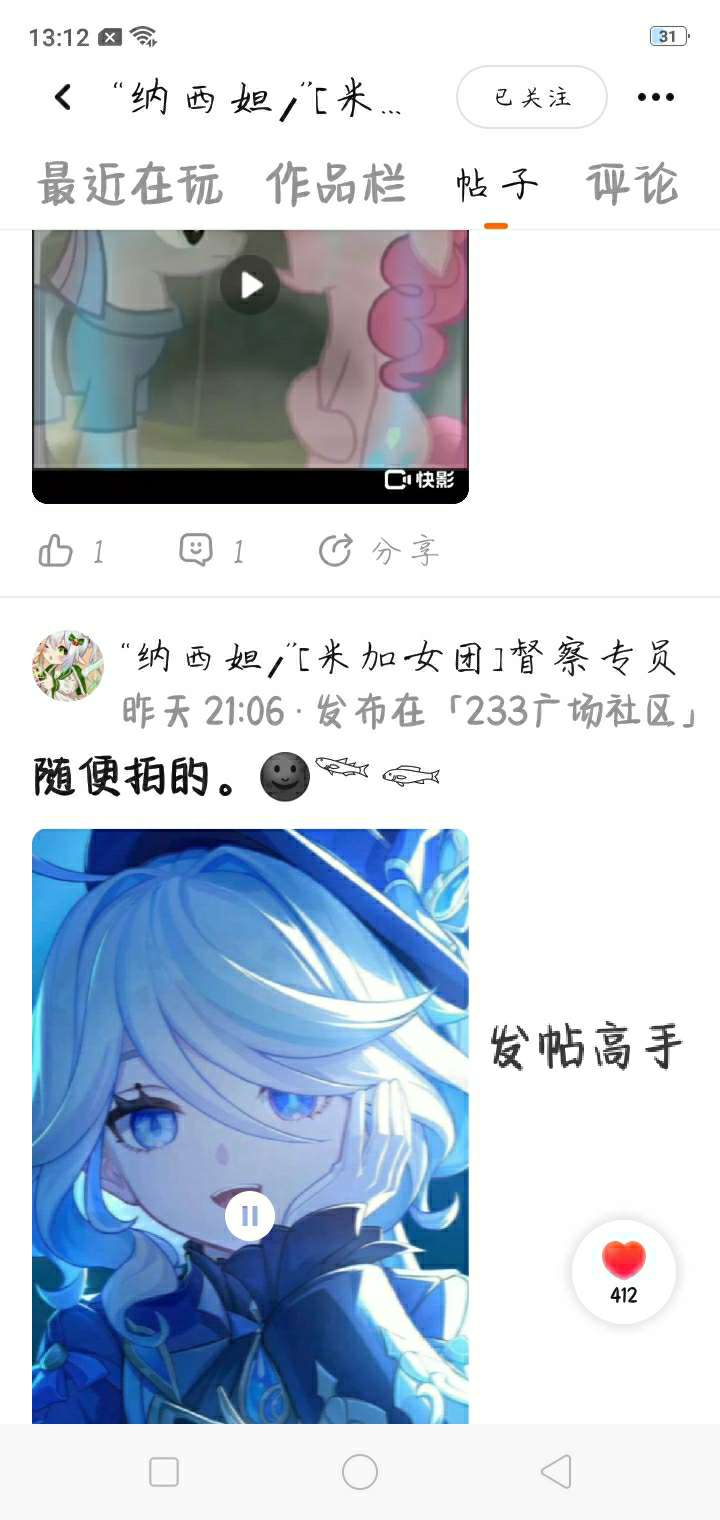
Task: Open the system recent apps view
Action: click(164, 1472)
